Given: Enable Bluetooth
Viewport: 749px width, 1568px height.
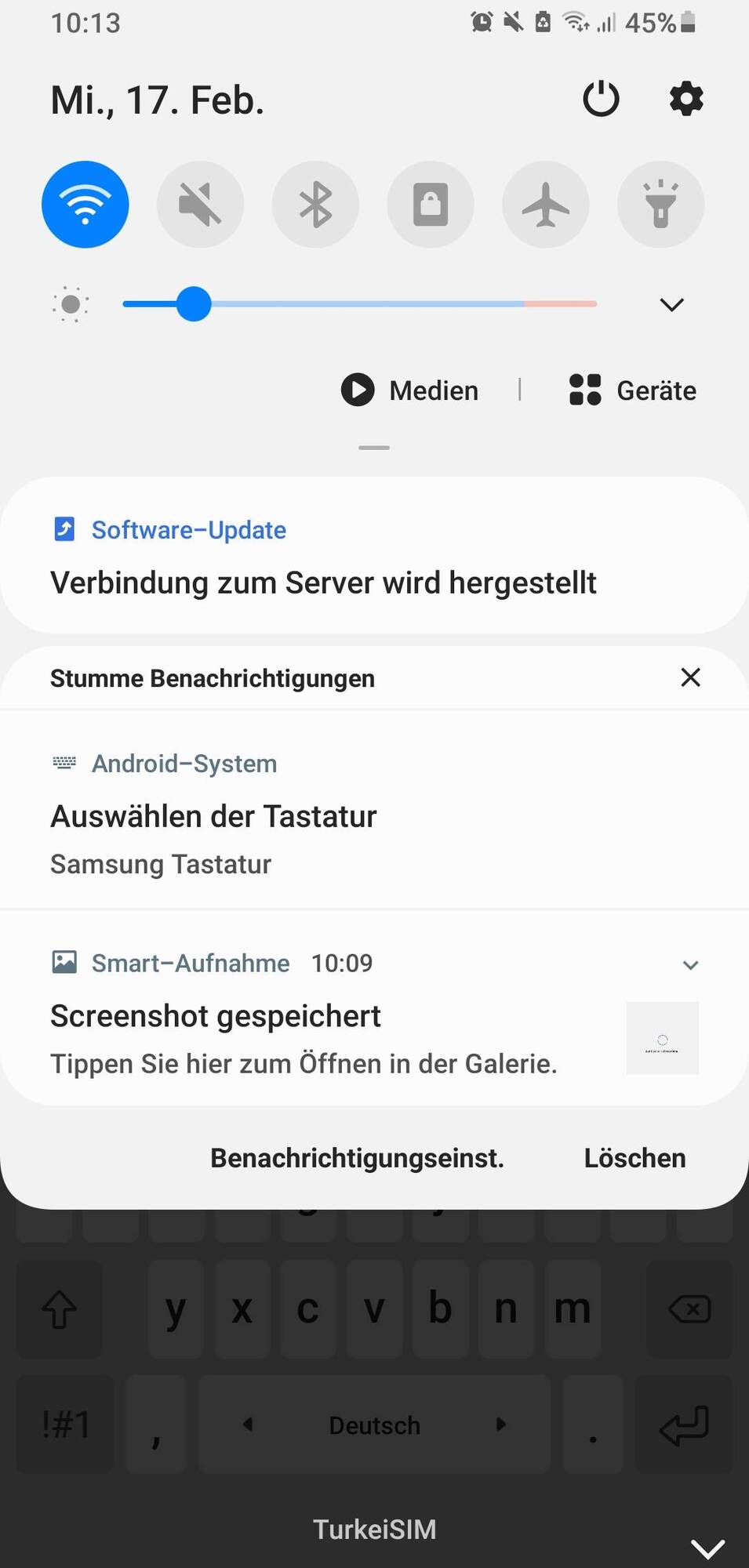Looking at the screenshot, I should pos(315,205).
